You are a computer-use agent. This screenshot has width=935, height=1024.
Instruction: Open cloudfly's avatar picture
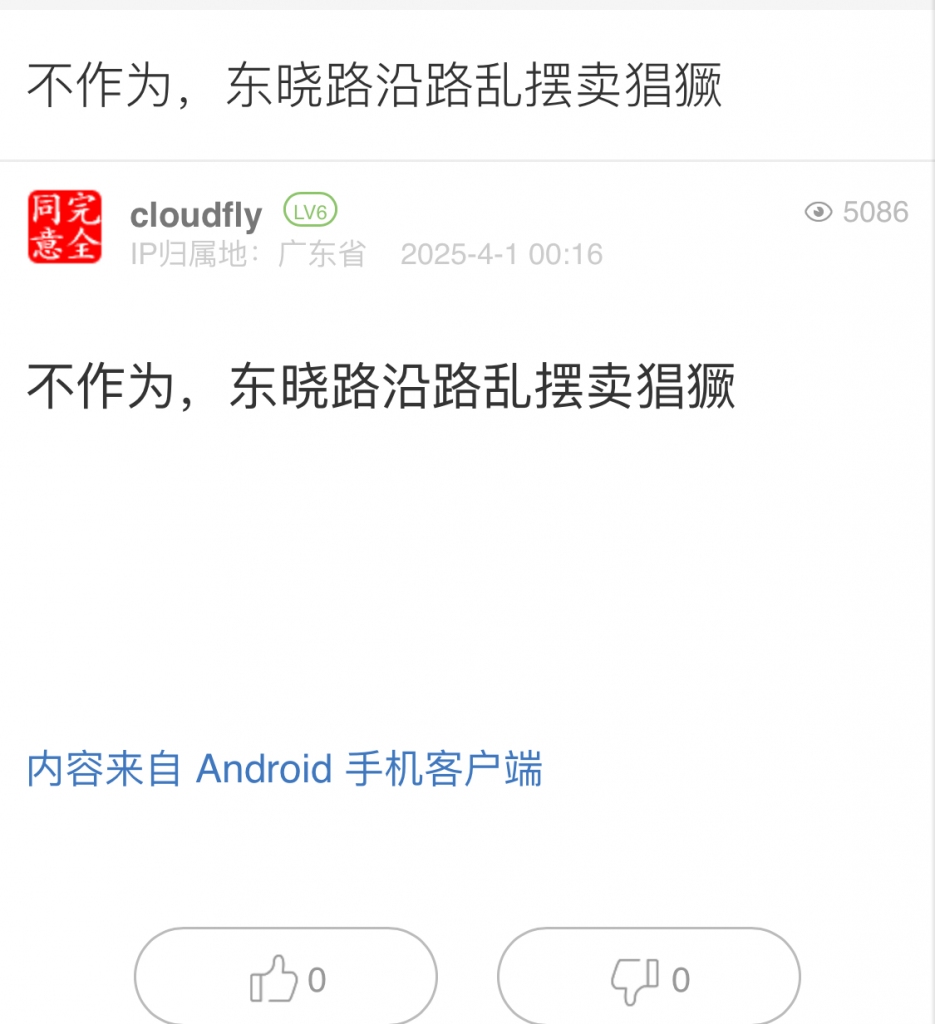point(65,227)
